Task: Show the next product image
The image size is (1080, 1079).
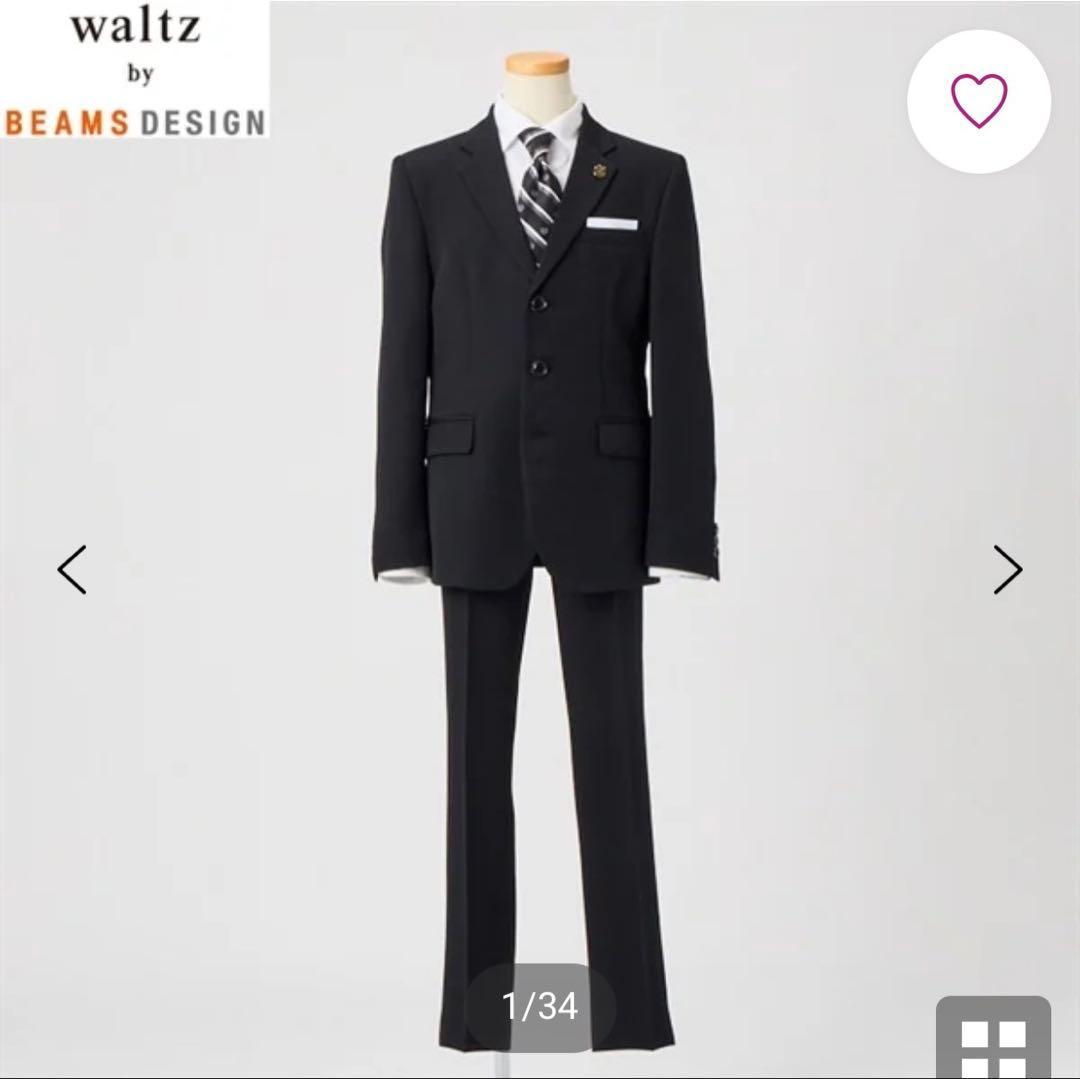Action: click(x=1007, y=570)
